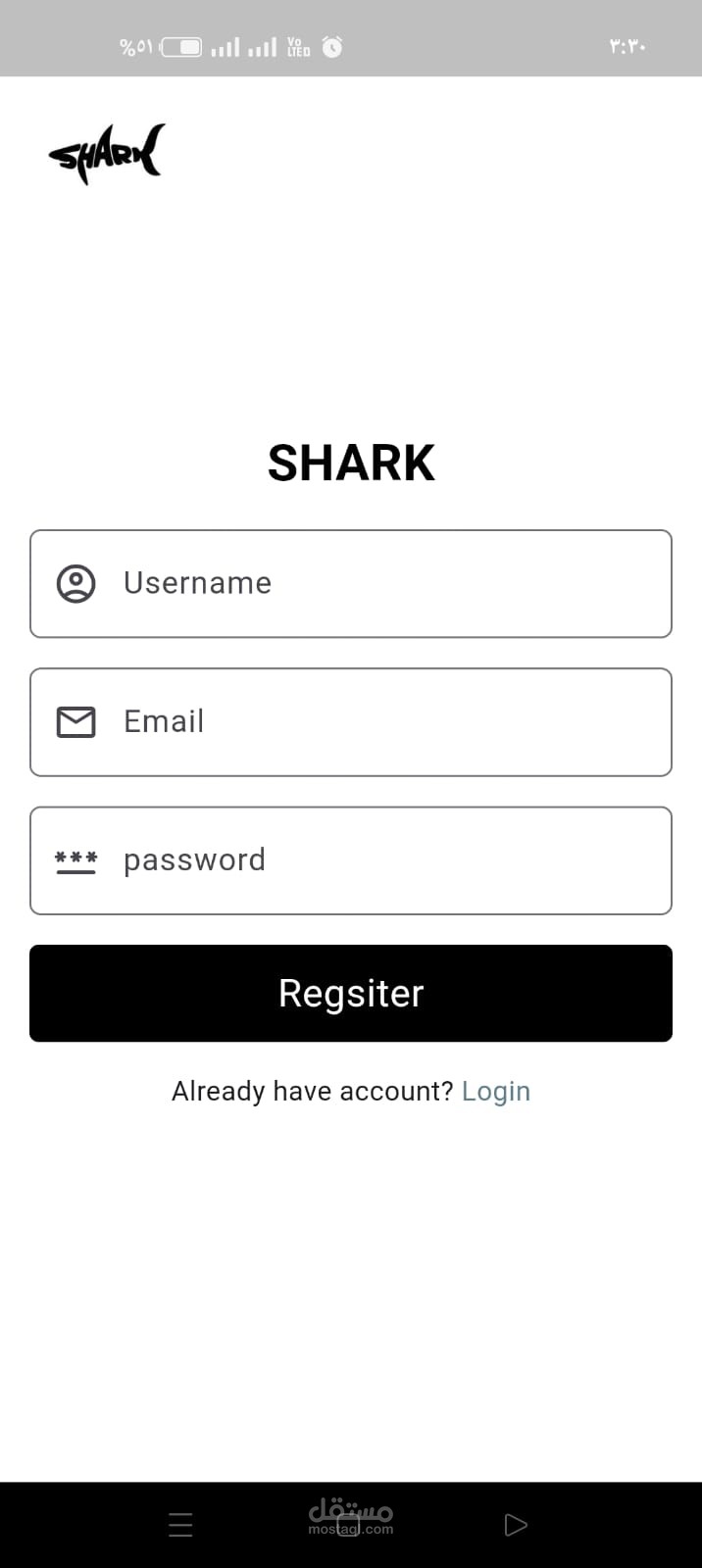Tap the Username field
The image size is (702, 1568).
tap(350, 584)
